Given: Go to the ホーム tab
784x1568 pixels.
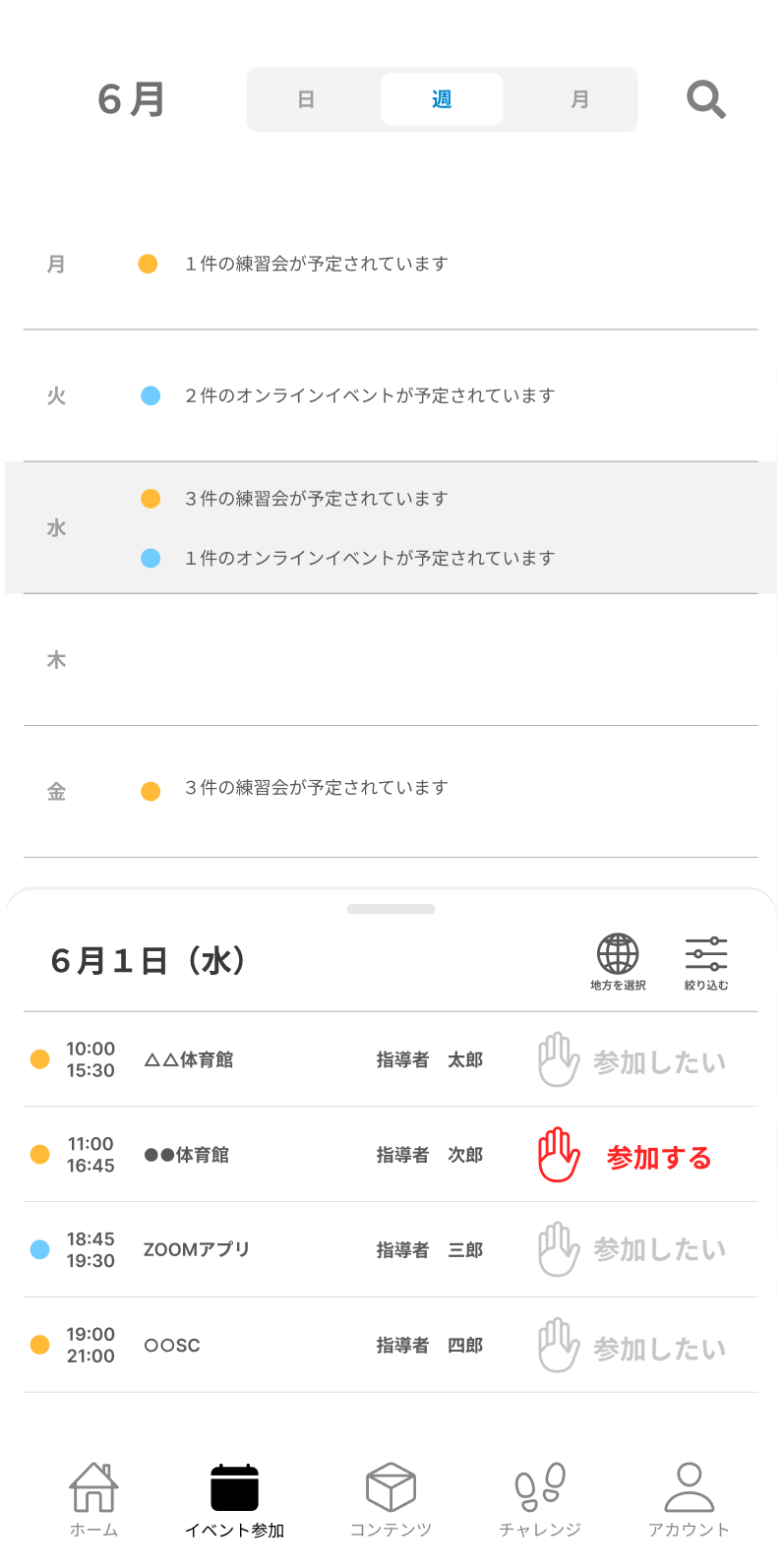Looking at the screenshot, I should click(94, 1499).
